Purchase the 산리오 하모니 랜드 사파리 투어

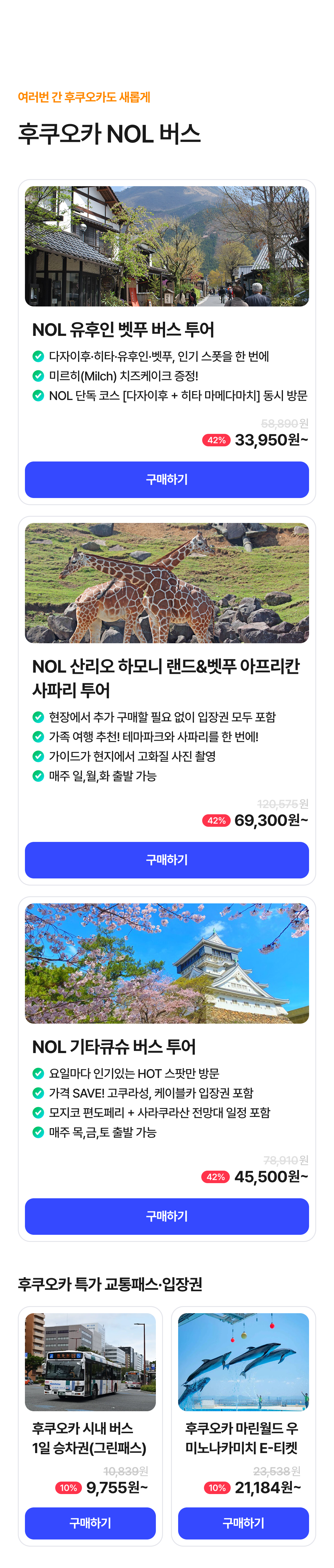click(x=167, y=859)
